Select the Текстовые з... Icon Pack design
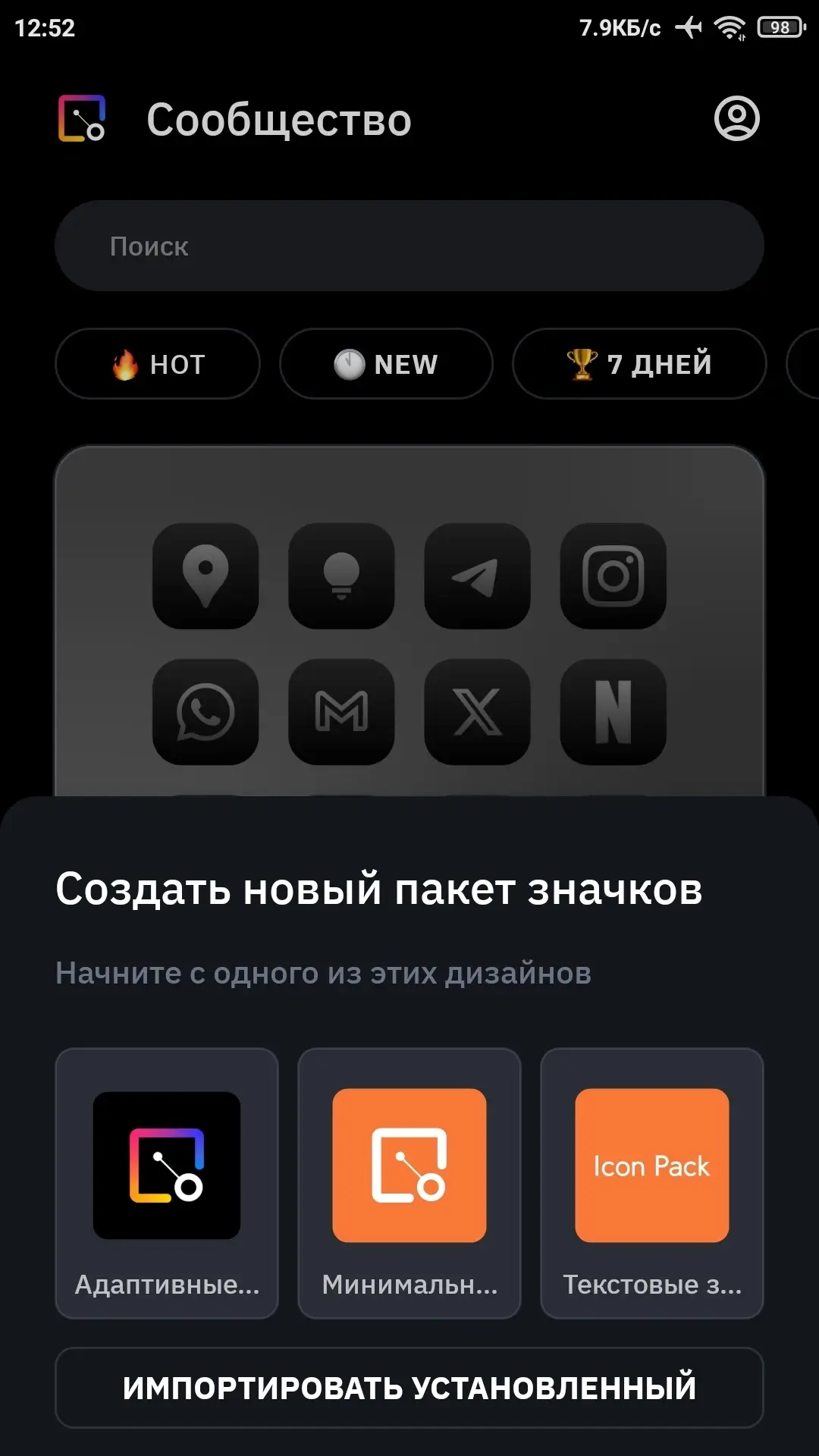The height and width of the screenshot is (1456, 819). pyautogui.click(x=652, y=1183)
